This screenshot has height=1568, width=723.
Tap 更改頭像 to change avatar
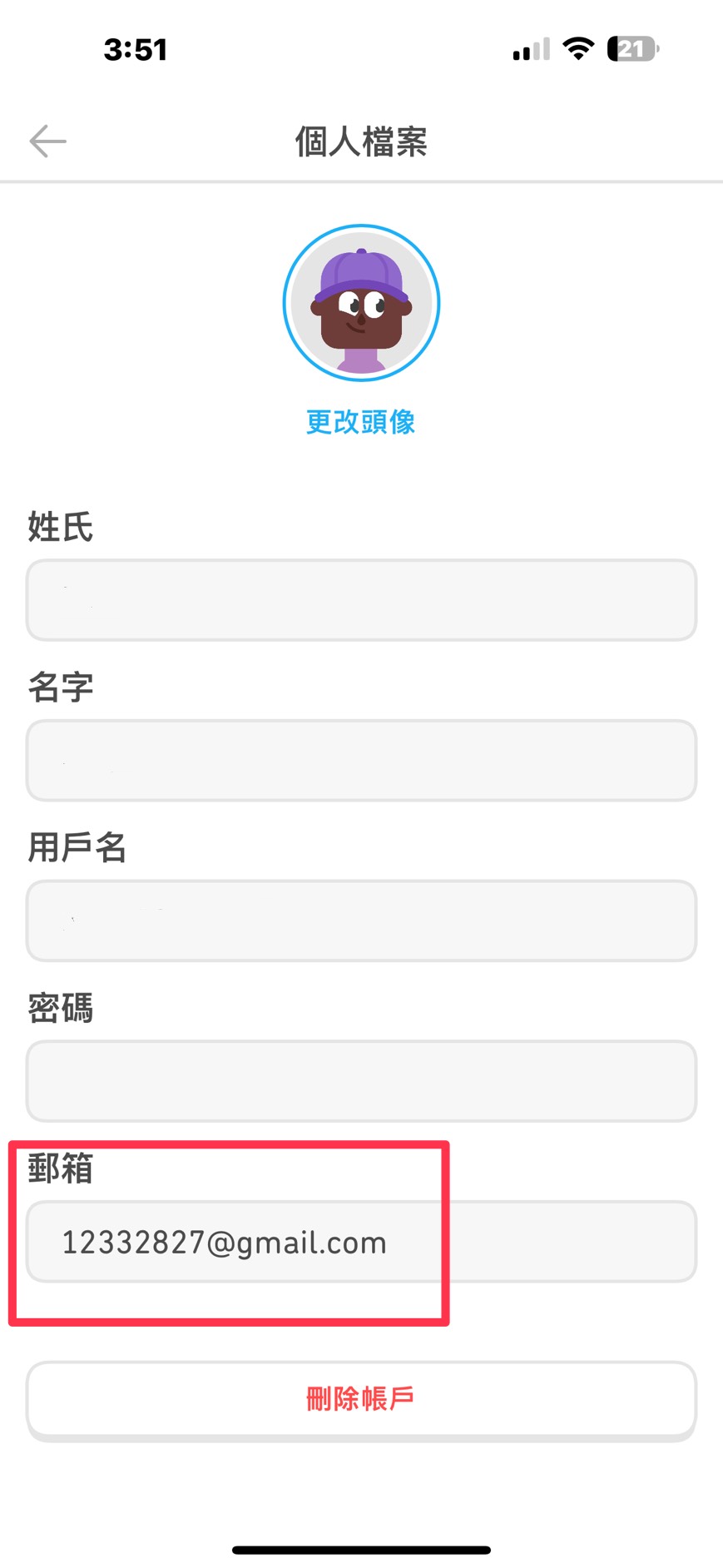pos(360,422)
